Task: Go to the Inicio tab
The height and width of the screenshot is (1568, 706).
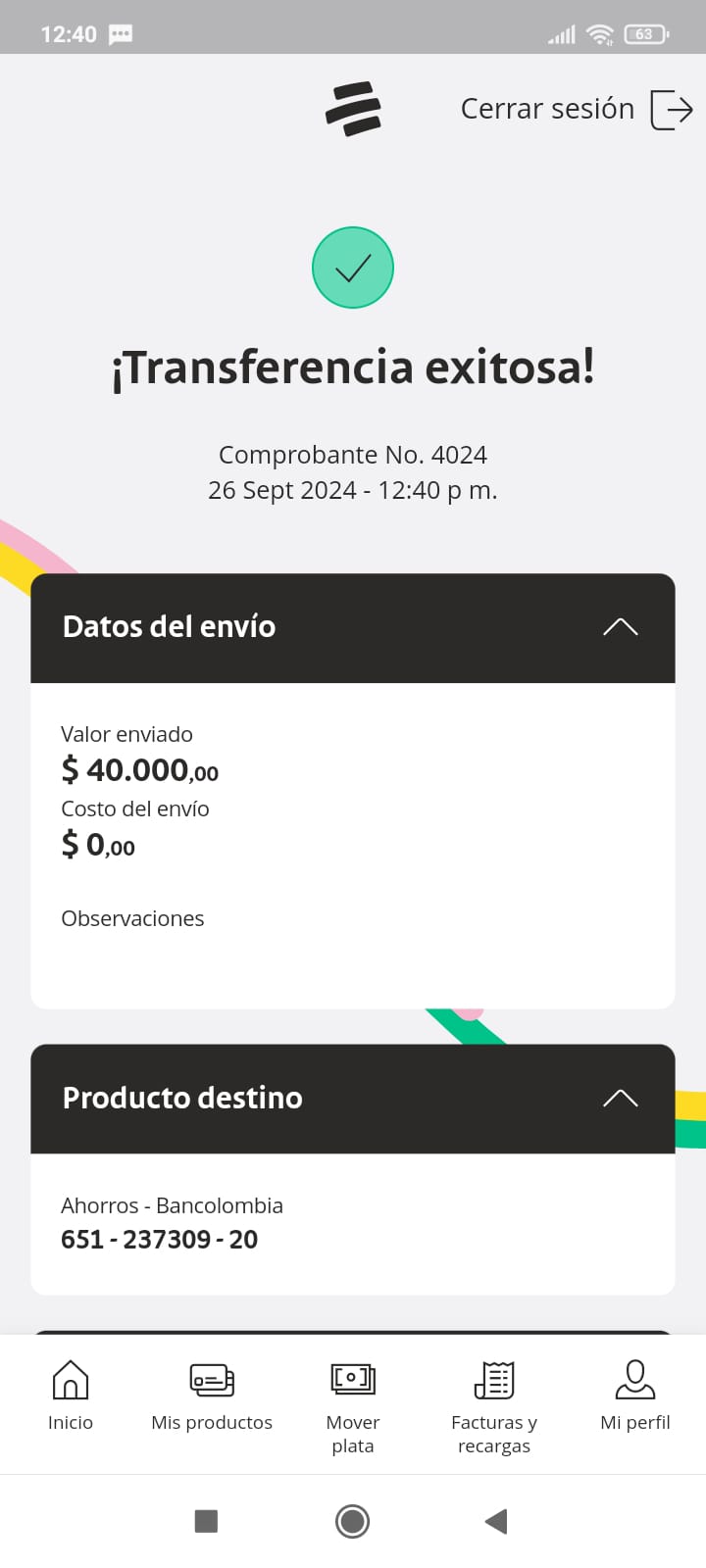Action: point(71,1396)
